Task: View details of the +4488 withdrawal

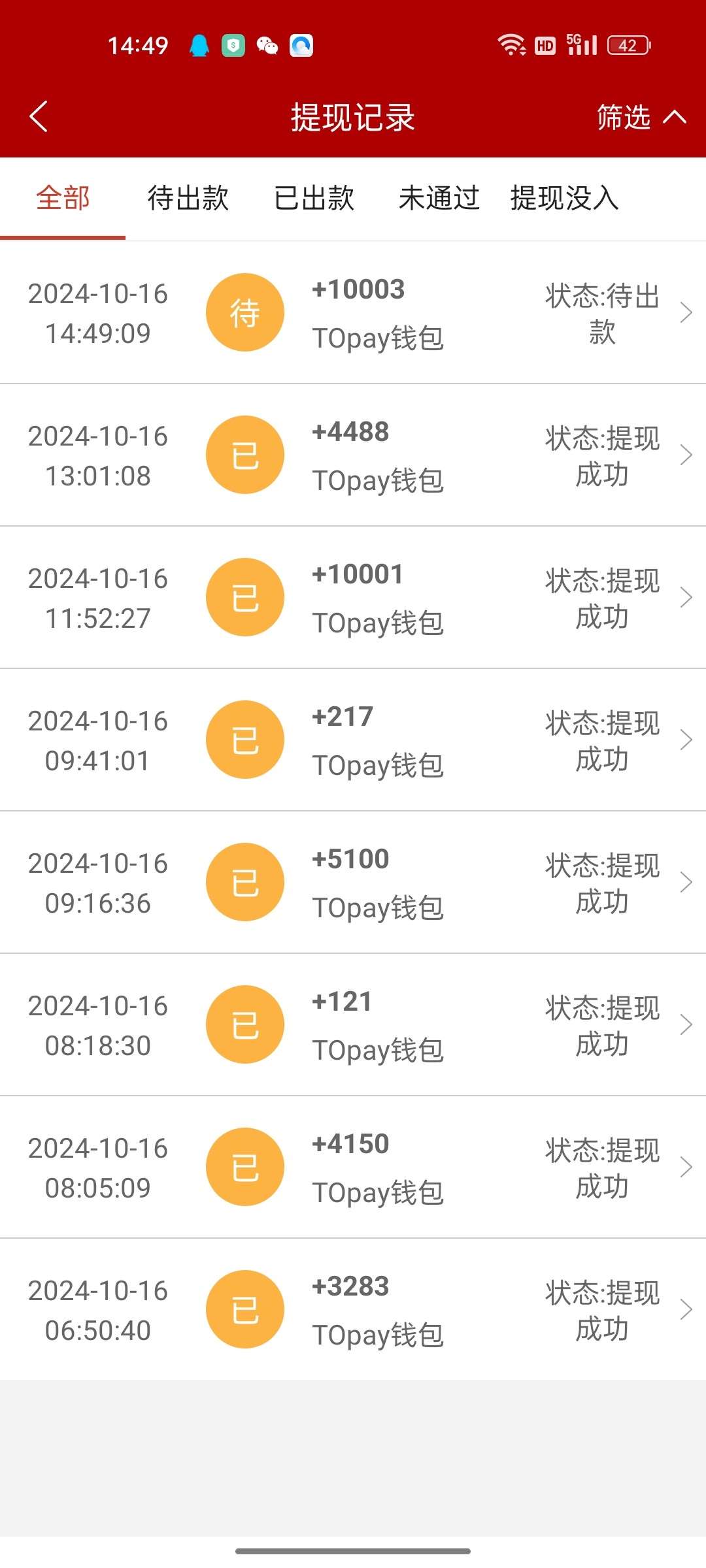Action: (353, 455)
